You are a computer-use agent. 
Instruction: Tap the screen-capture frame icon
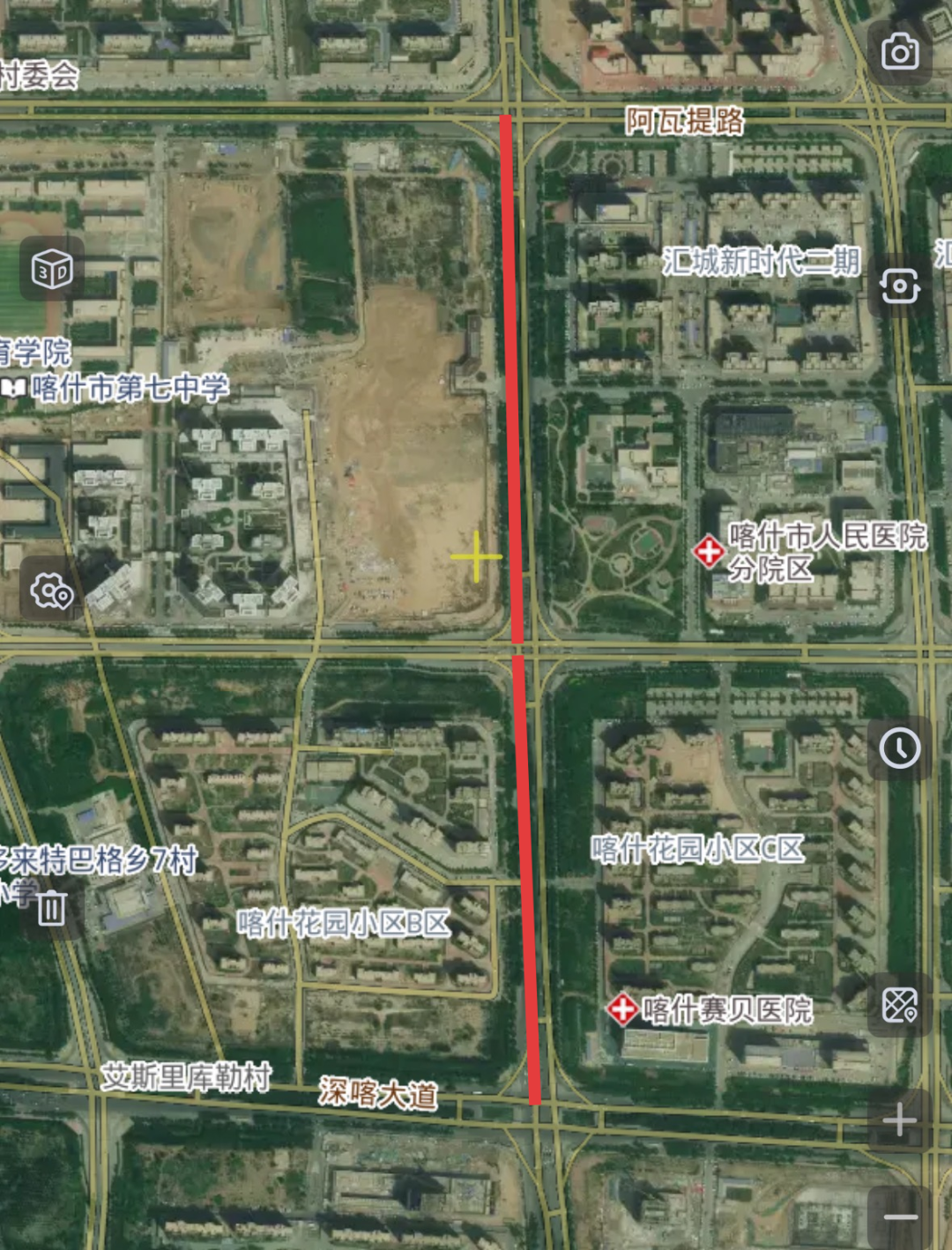[900, 286]
